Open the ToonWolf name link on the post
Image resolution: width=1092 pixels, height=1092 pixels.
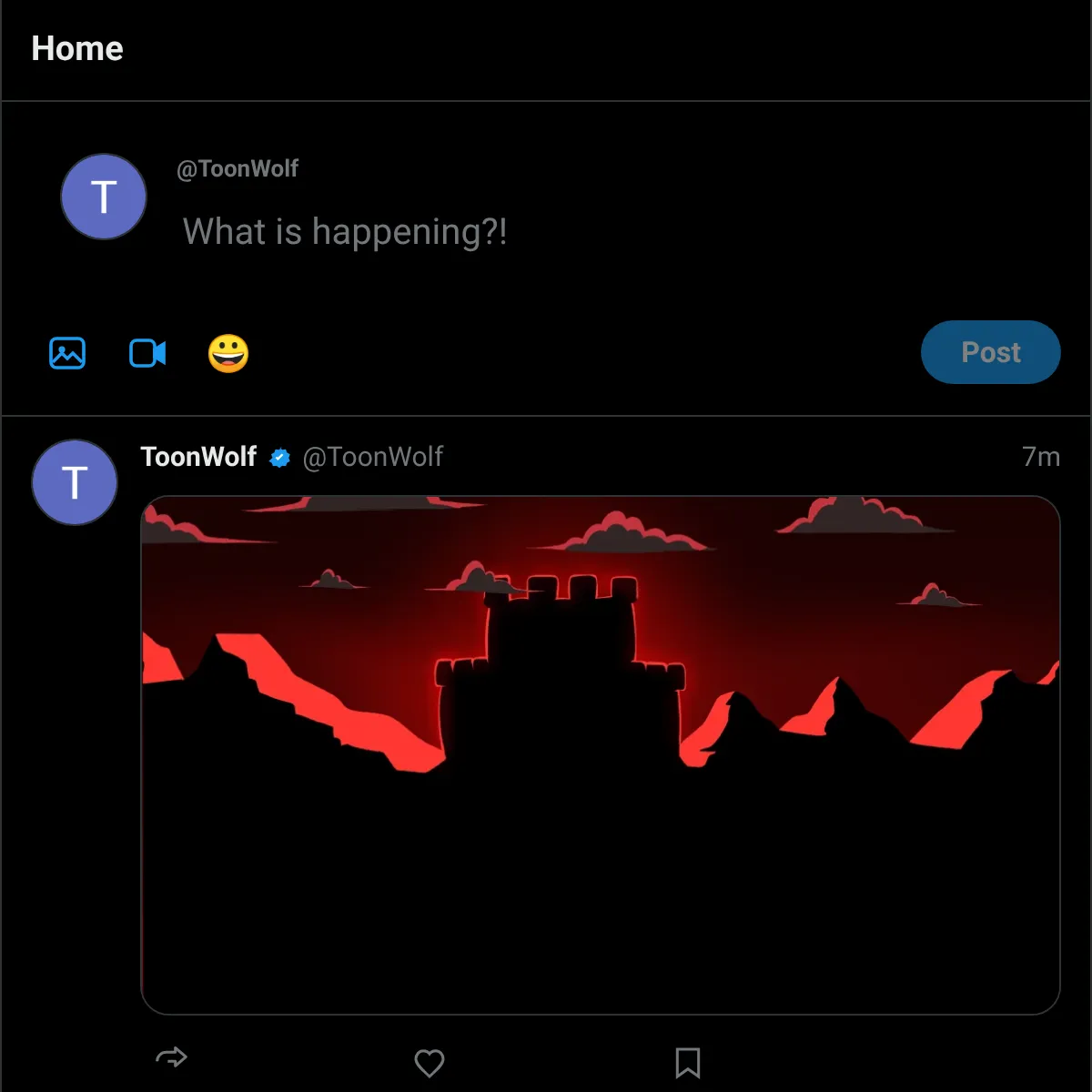198,457
